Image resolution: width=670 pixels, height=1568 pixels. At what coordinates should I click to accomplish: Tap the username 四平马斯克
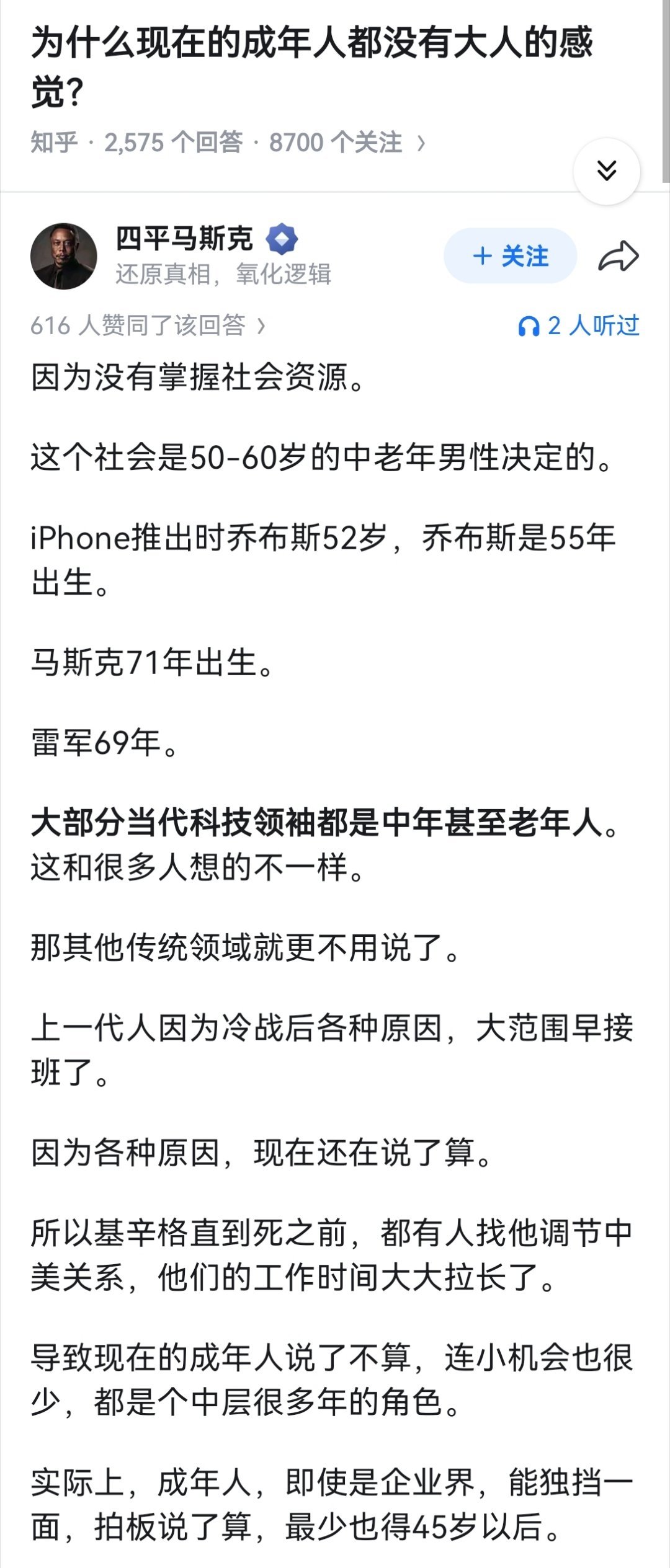(x=184, y=238)
